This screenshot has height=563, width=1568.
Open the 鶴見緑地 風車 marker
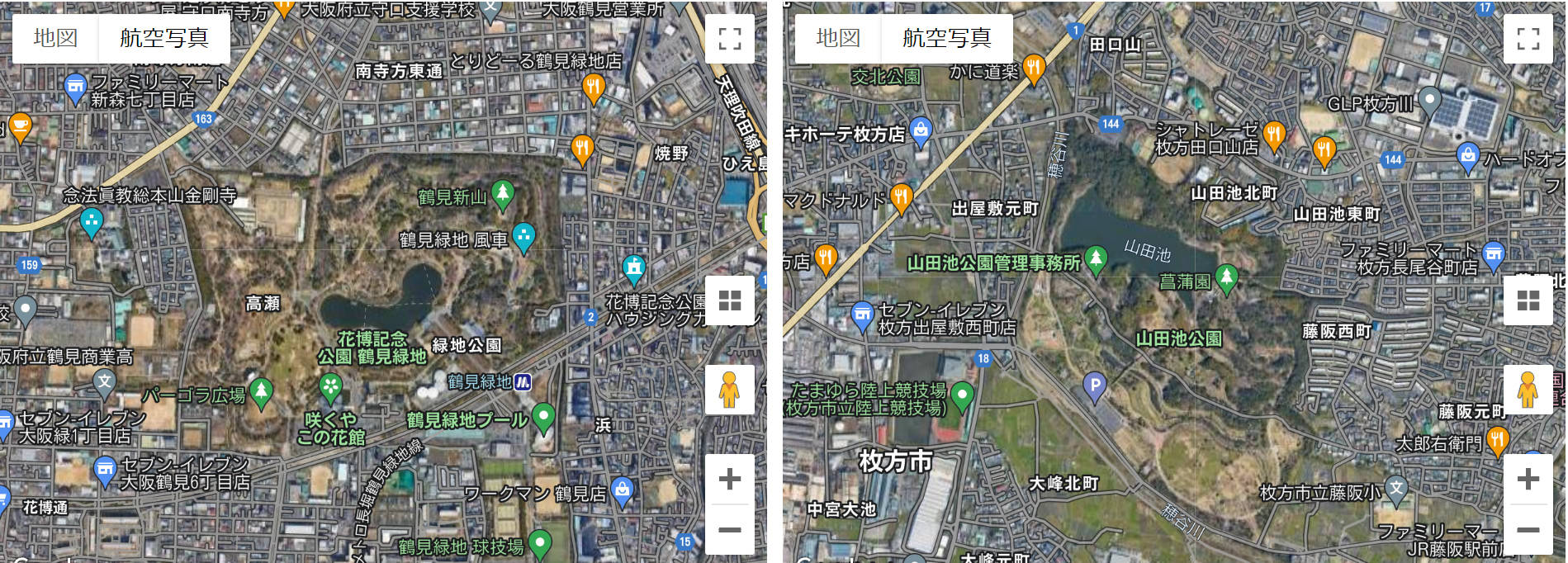pos(523,236)
